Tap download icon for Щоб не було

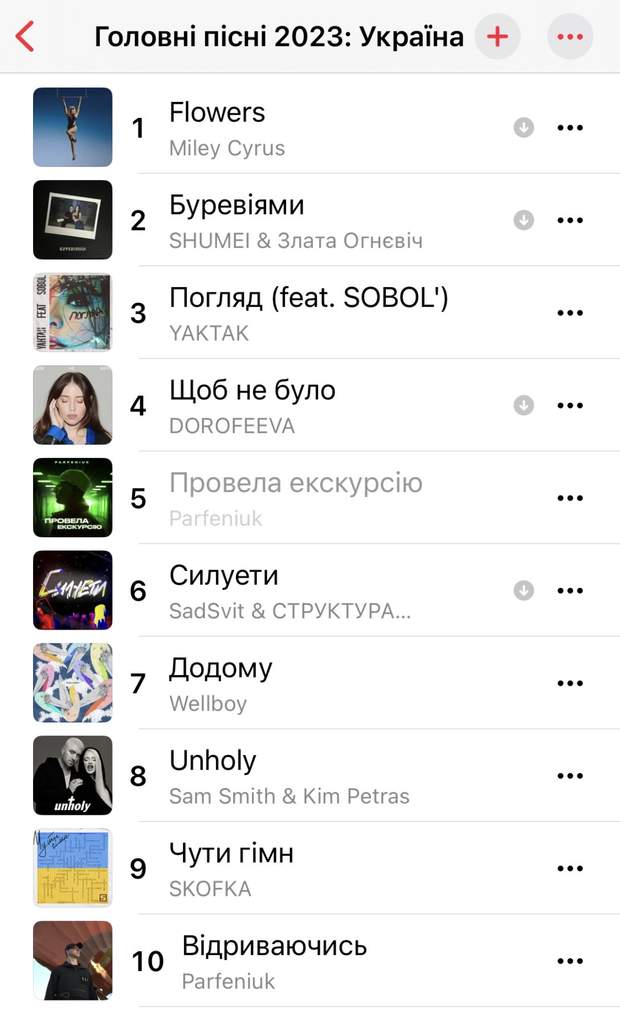click(524, 405)
